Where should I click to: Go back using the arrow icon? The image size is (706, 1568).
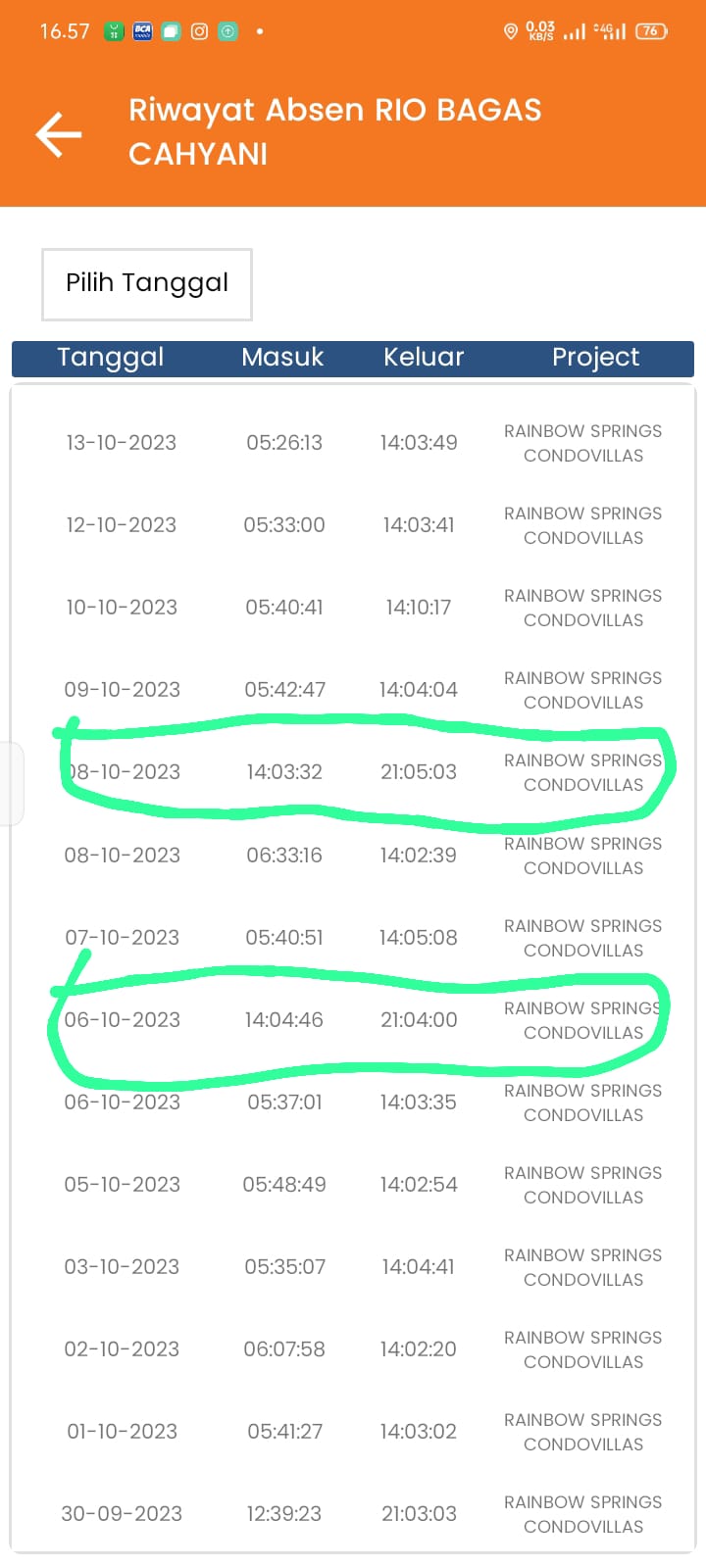[x=59, y=134]
